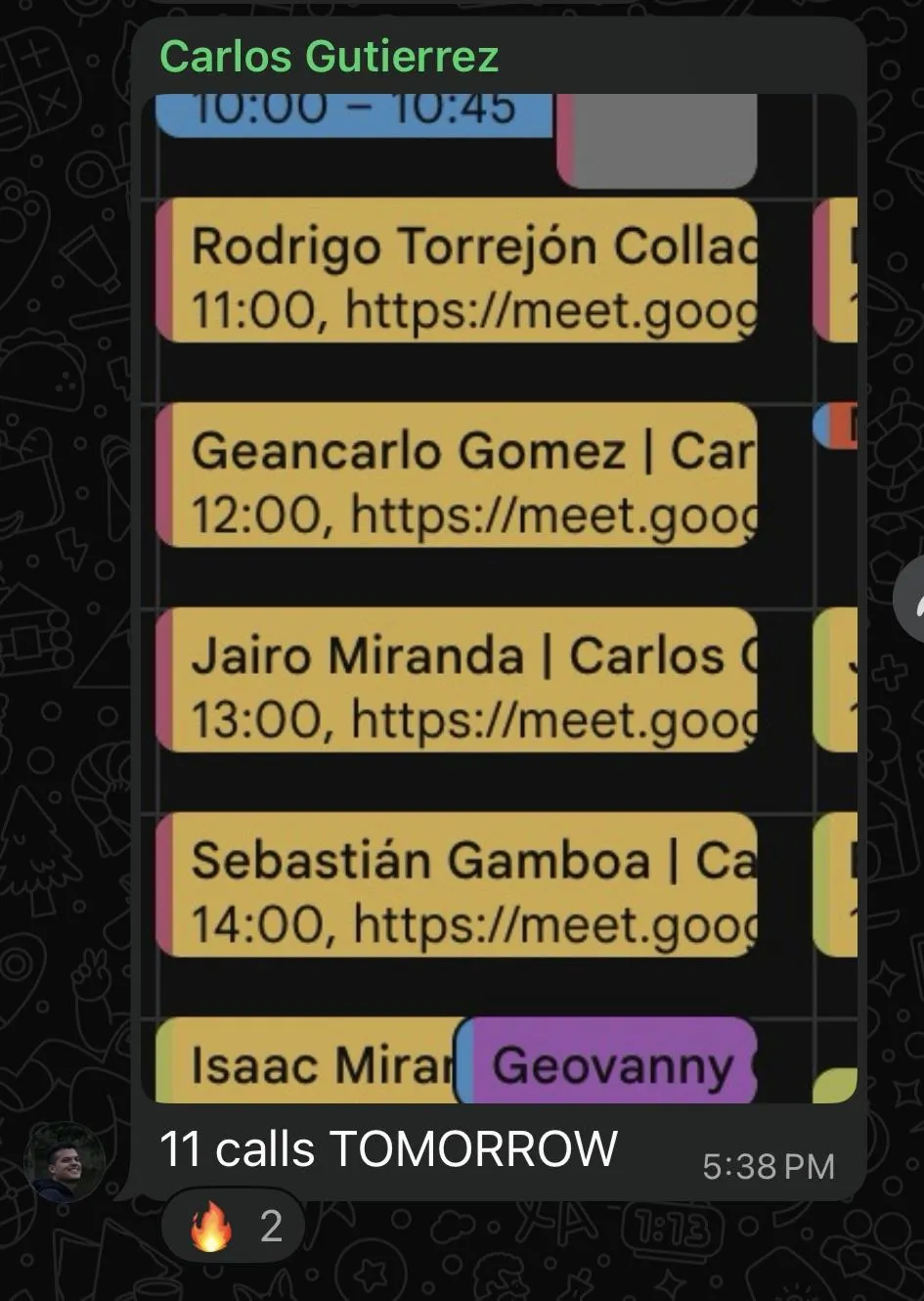Open Carlos Gutierrez's profile photo avatar
Screen dimensions: 924x1301
(x=65, y=1161)
